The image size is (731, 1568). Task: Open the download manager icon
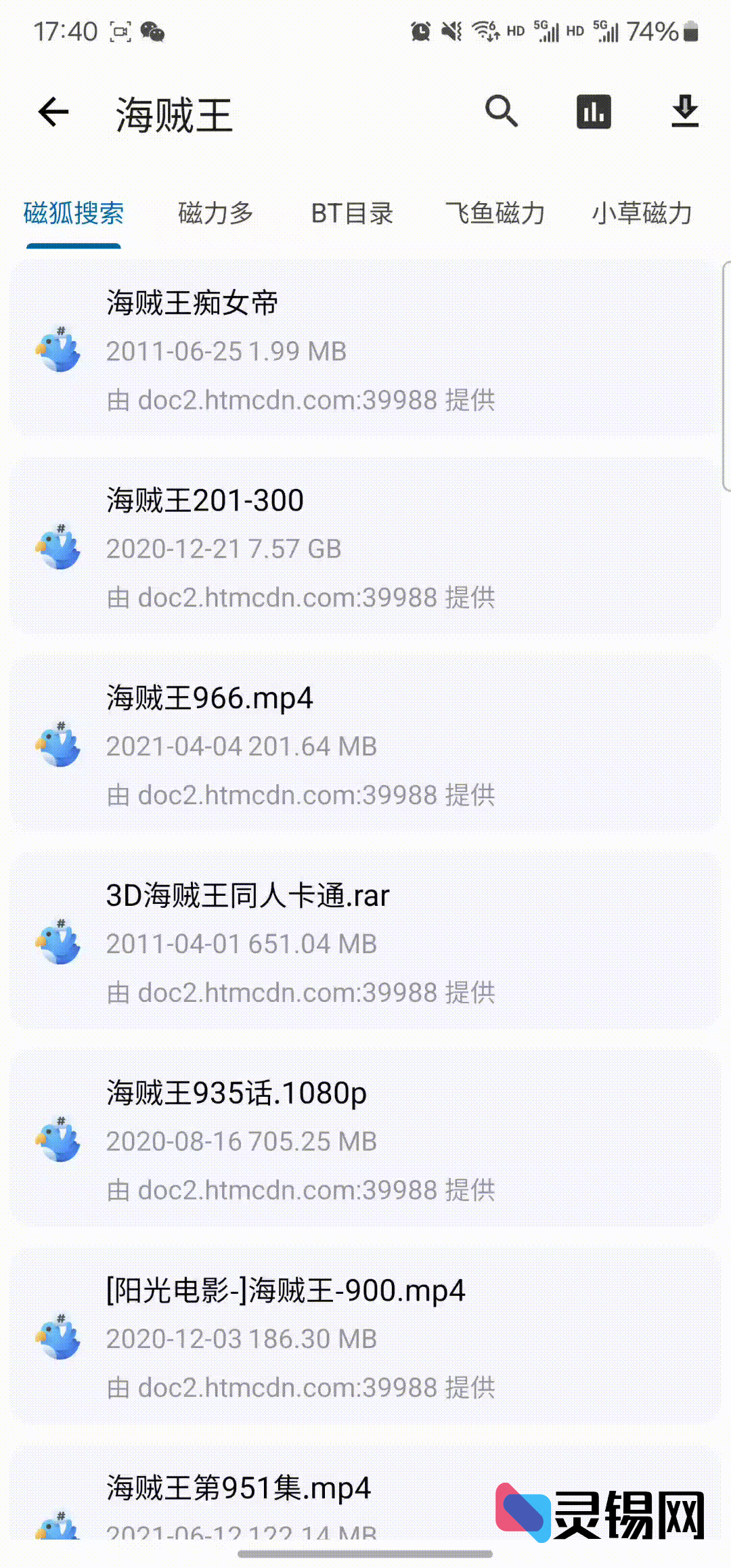coord(686,112)
